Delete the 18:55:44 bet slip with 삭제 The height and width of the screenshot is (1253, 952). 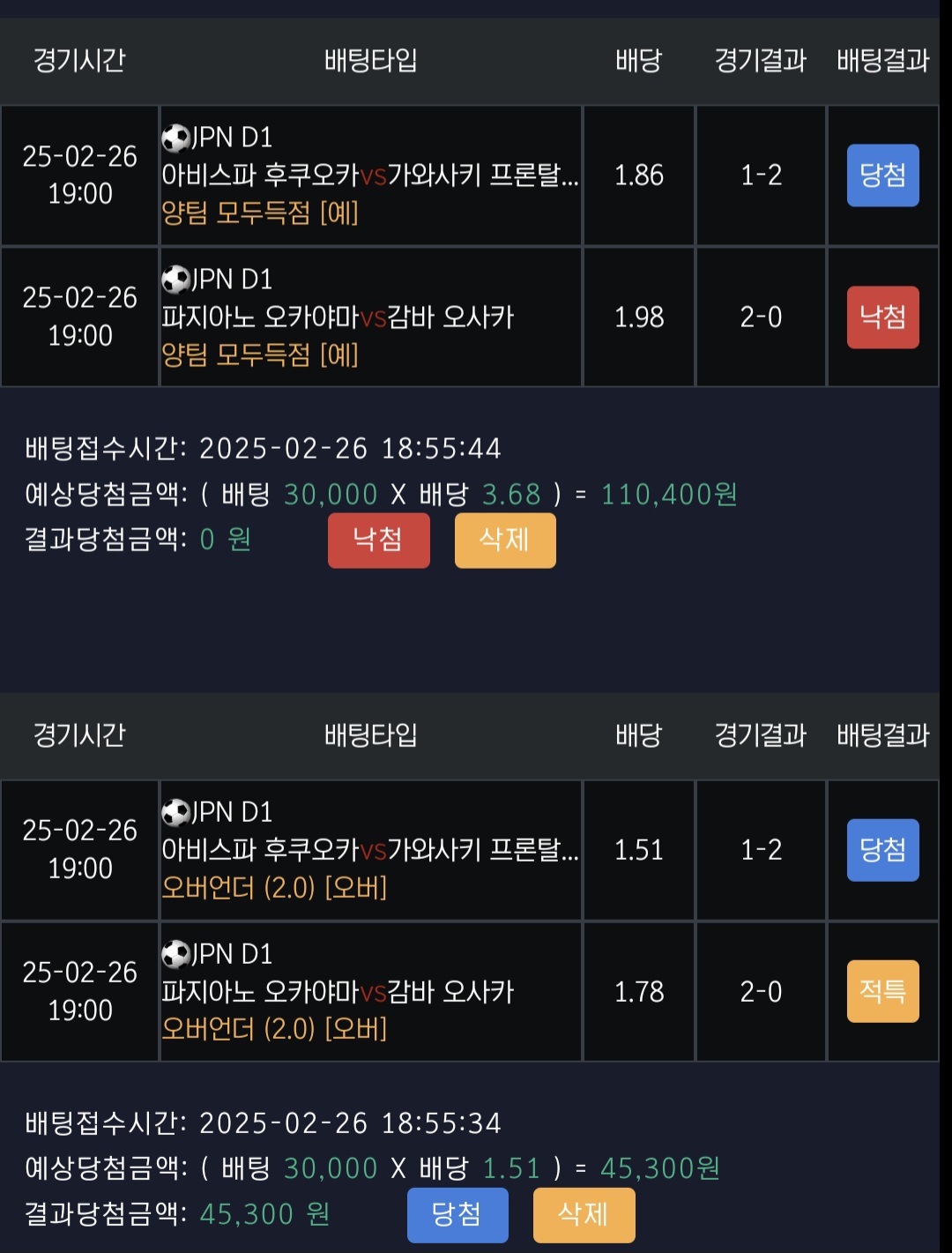coord(504,540)
